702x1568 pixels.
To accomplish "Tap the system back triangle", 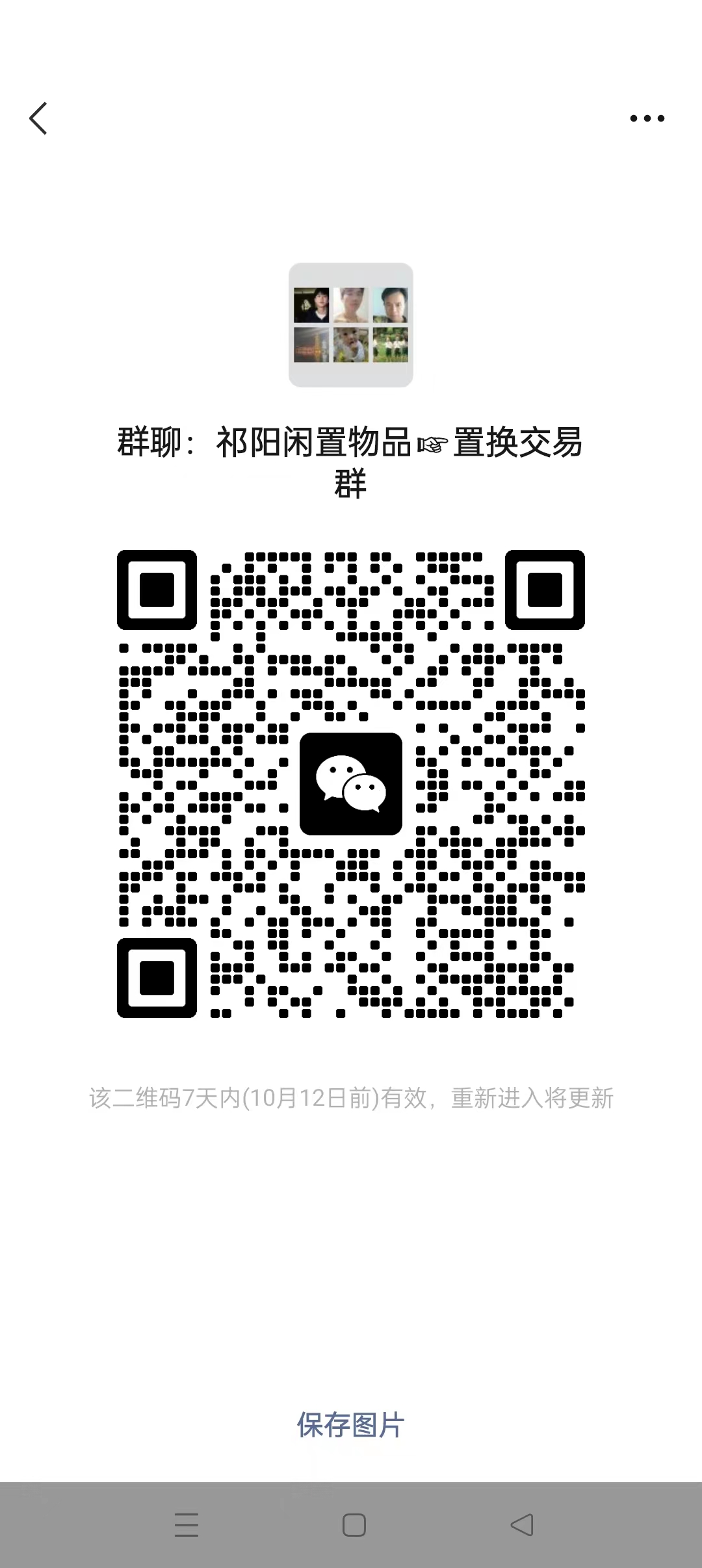I will [522, 1524].
